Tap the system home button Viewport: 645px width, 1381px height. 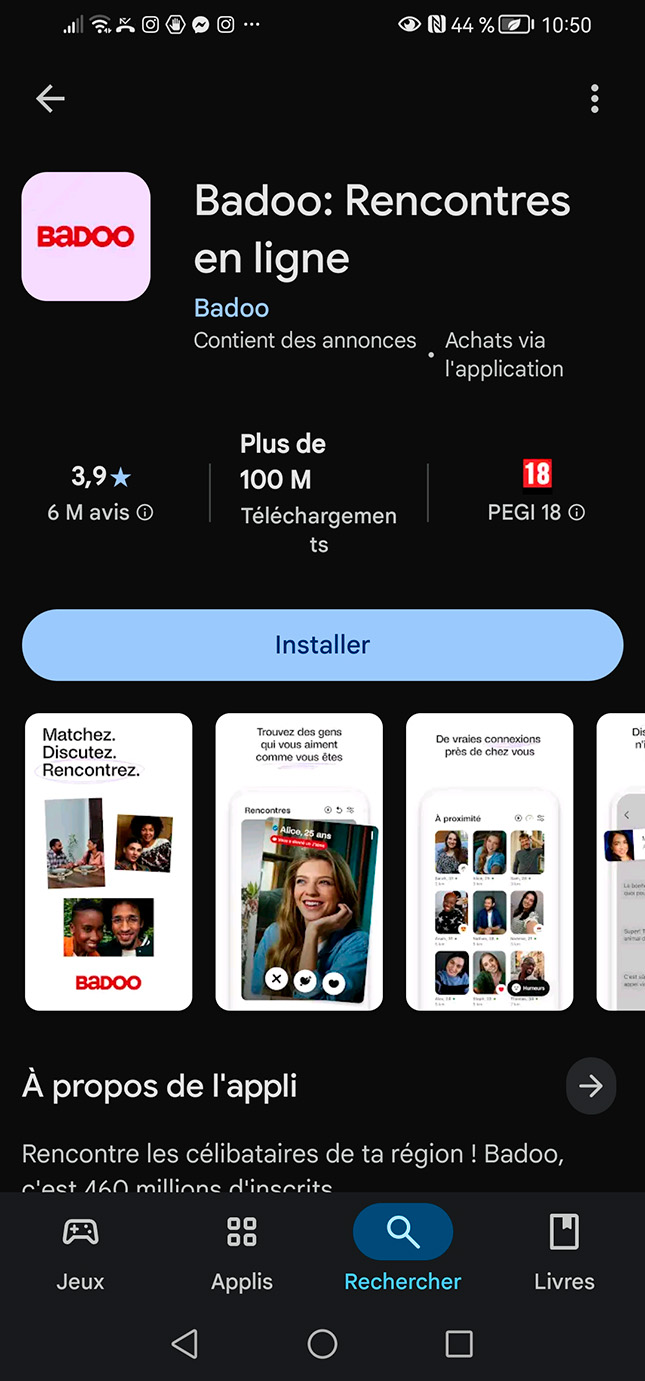(x=322, y=1343)
